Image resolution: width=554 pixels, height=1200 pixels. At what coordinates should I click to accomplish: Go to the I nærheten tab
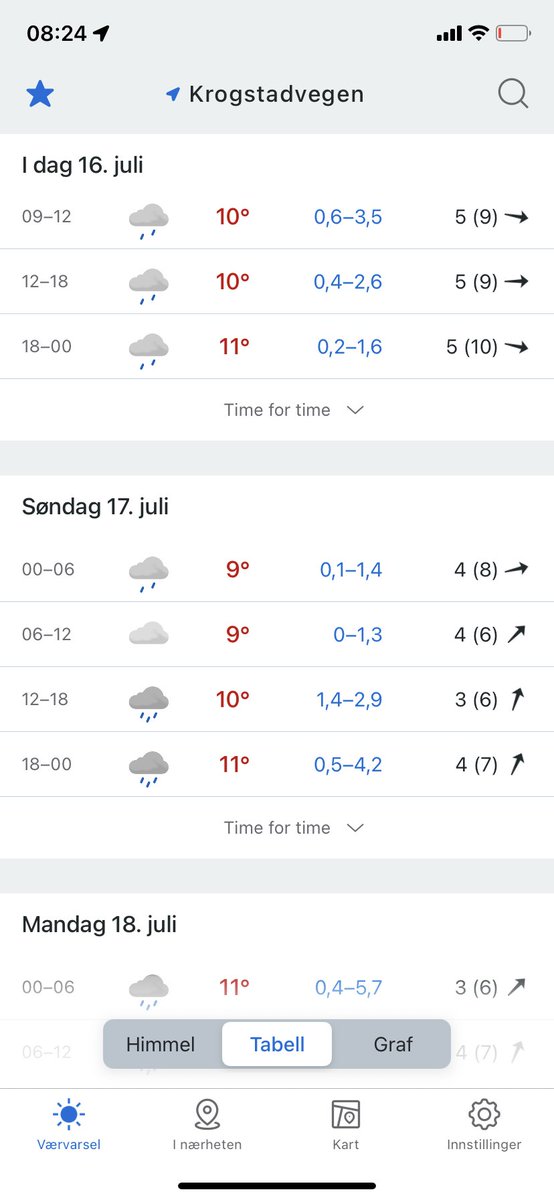coord(207,1125)
